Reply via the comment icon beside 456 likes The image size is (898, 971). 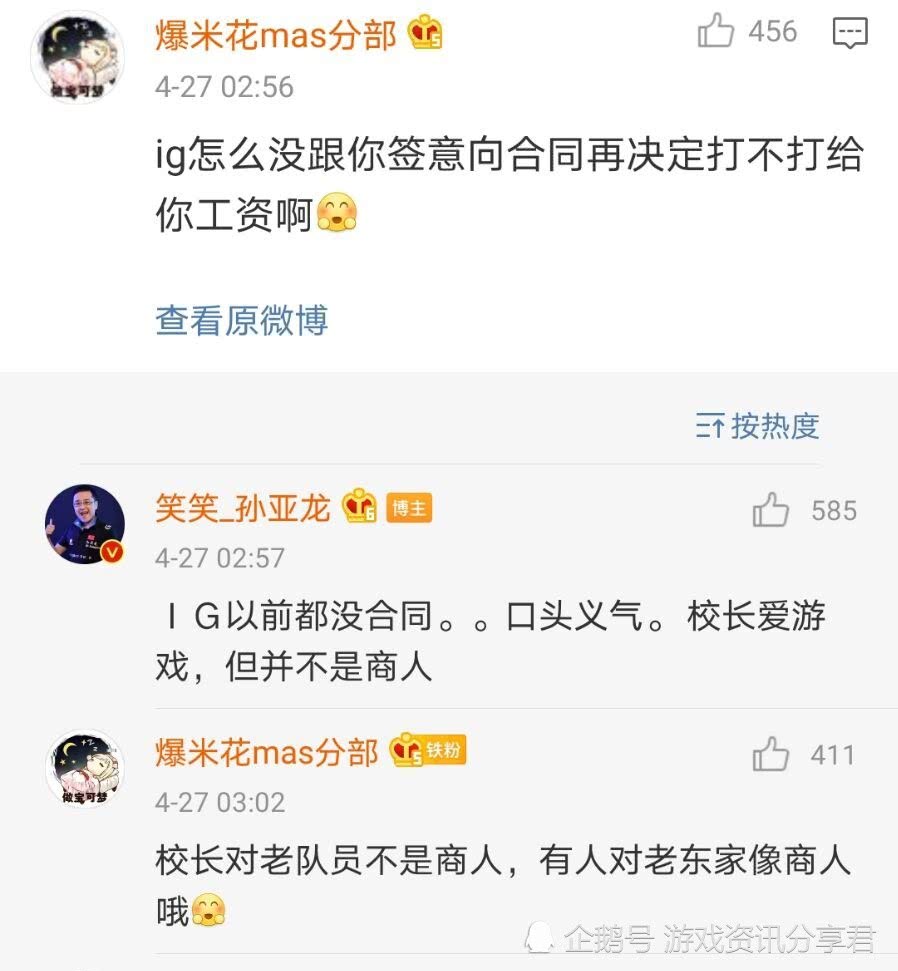tap(849, 33)
